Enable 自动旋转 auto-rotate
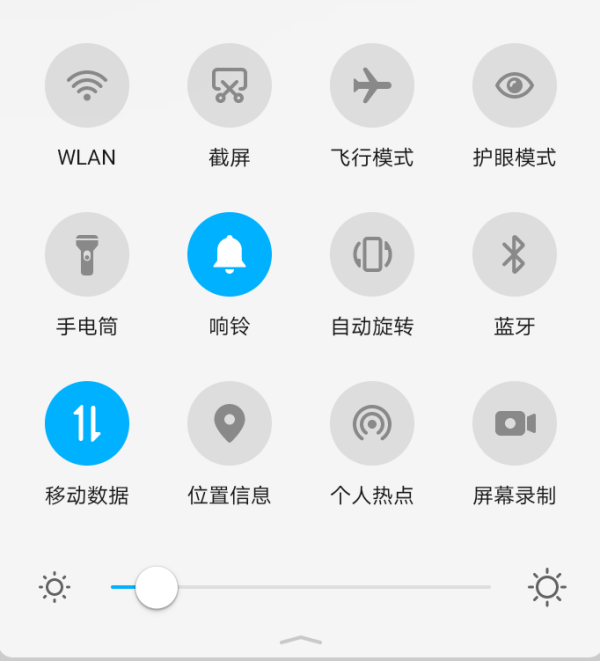Screen dimensions: 600x661 [372, 255]
